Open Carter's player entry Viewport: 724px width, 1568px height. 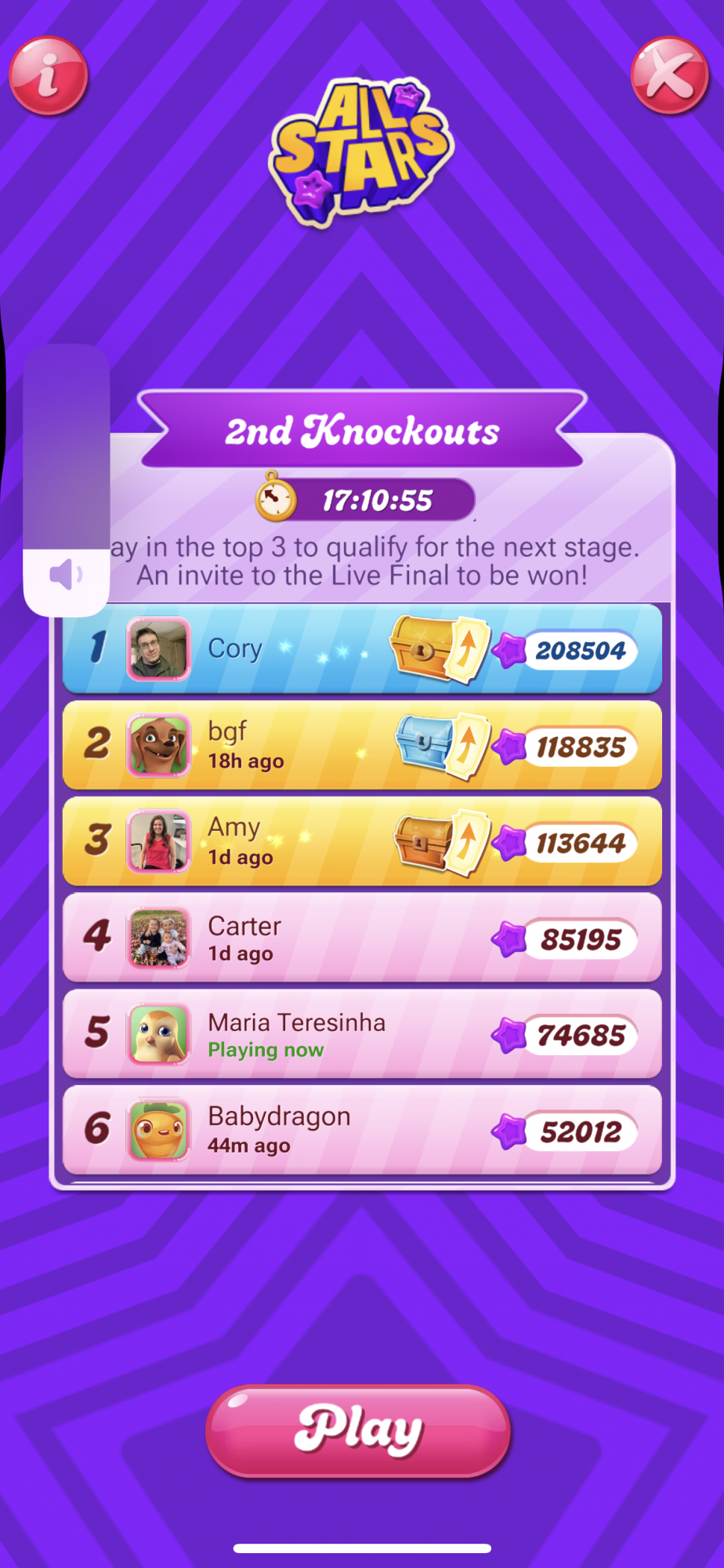(x=361, y=938)
